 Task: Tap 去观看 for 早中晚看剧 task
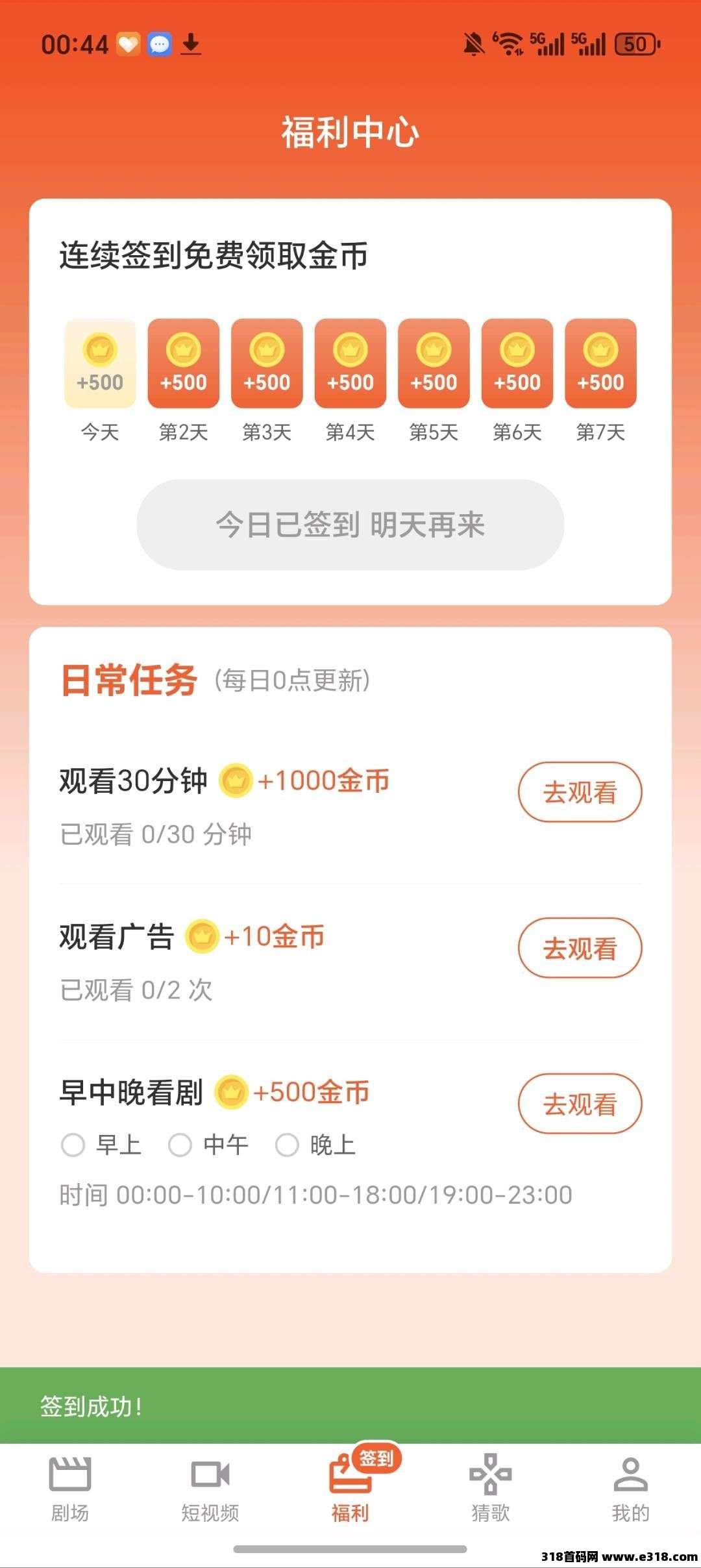click(580, 1104)
